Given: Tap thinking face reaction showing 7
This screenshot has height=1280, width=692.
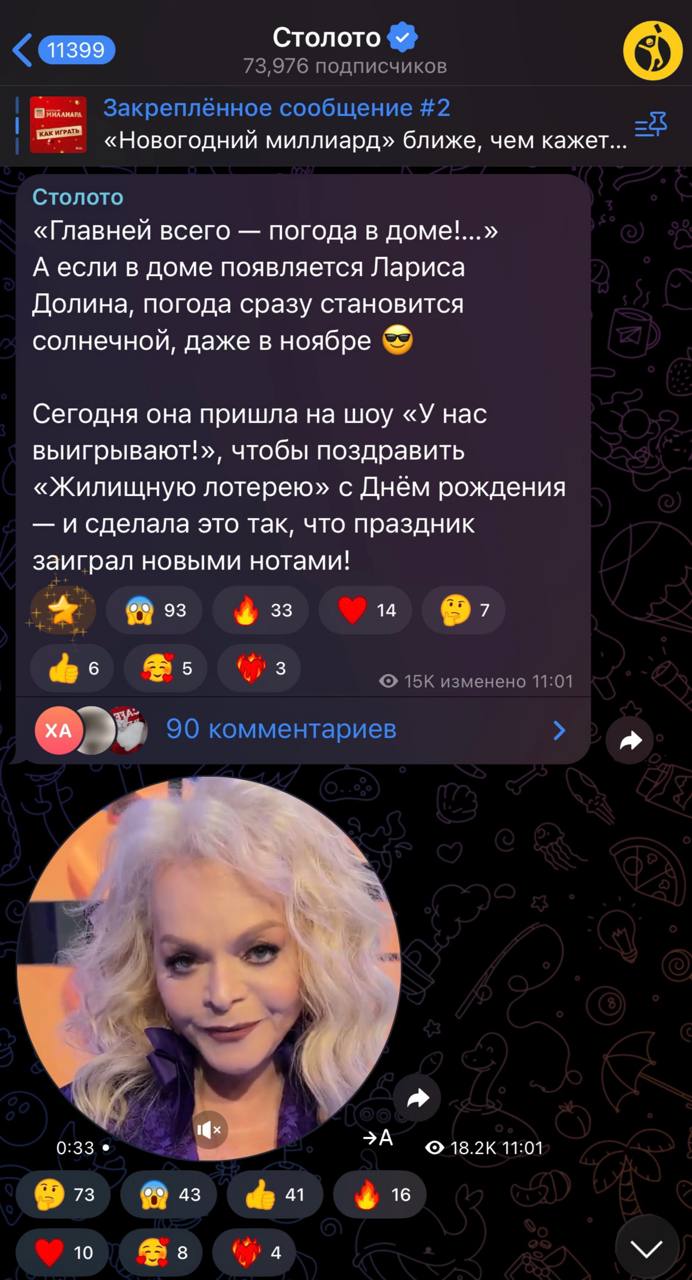Looking at the screenshot, I should click(463, 610).
